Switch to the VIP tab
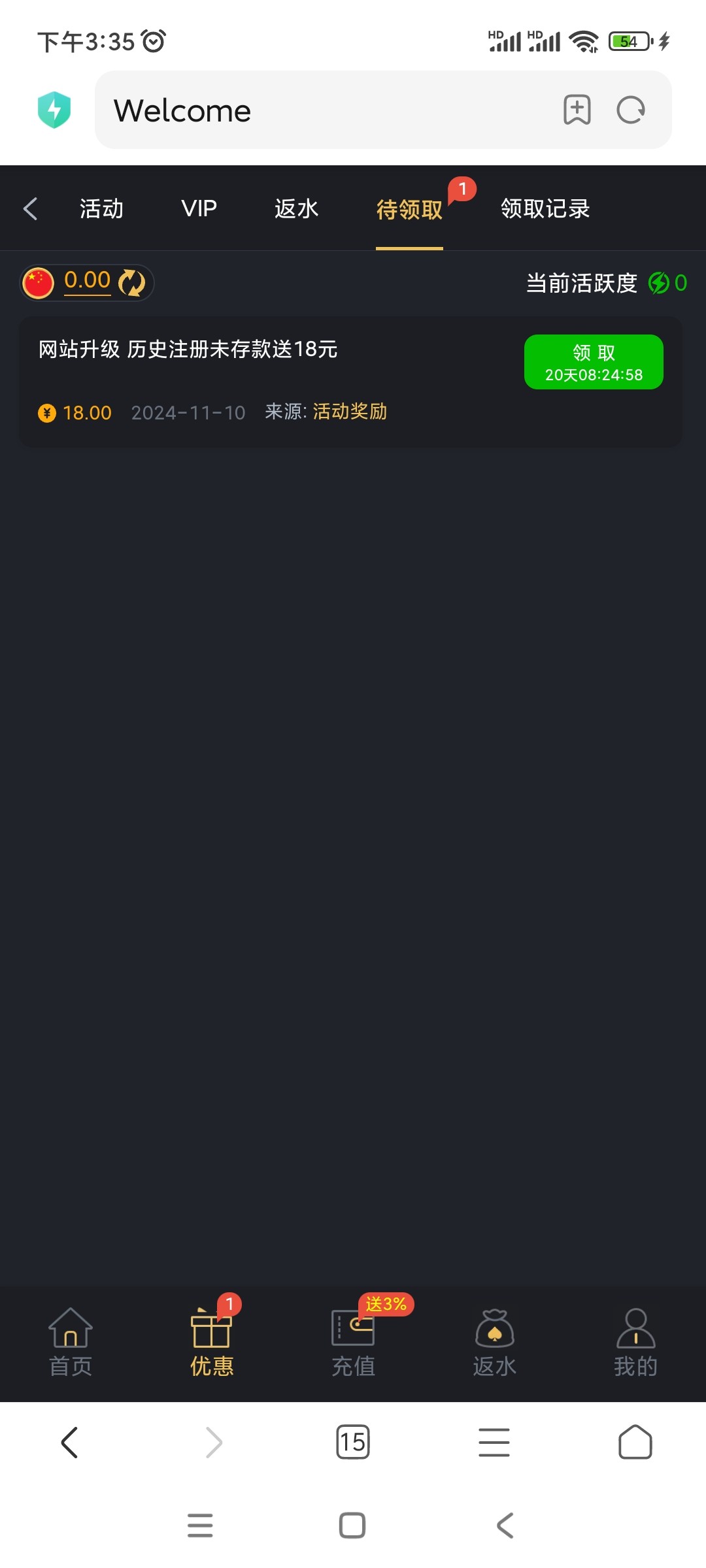 pos(199,209)
